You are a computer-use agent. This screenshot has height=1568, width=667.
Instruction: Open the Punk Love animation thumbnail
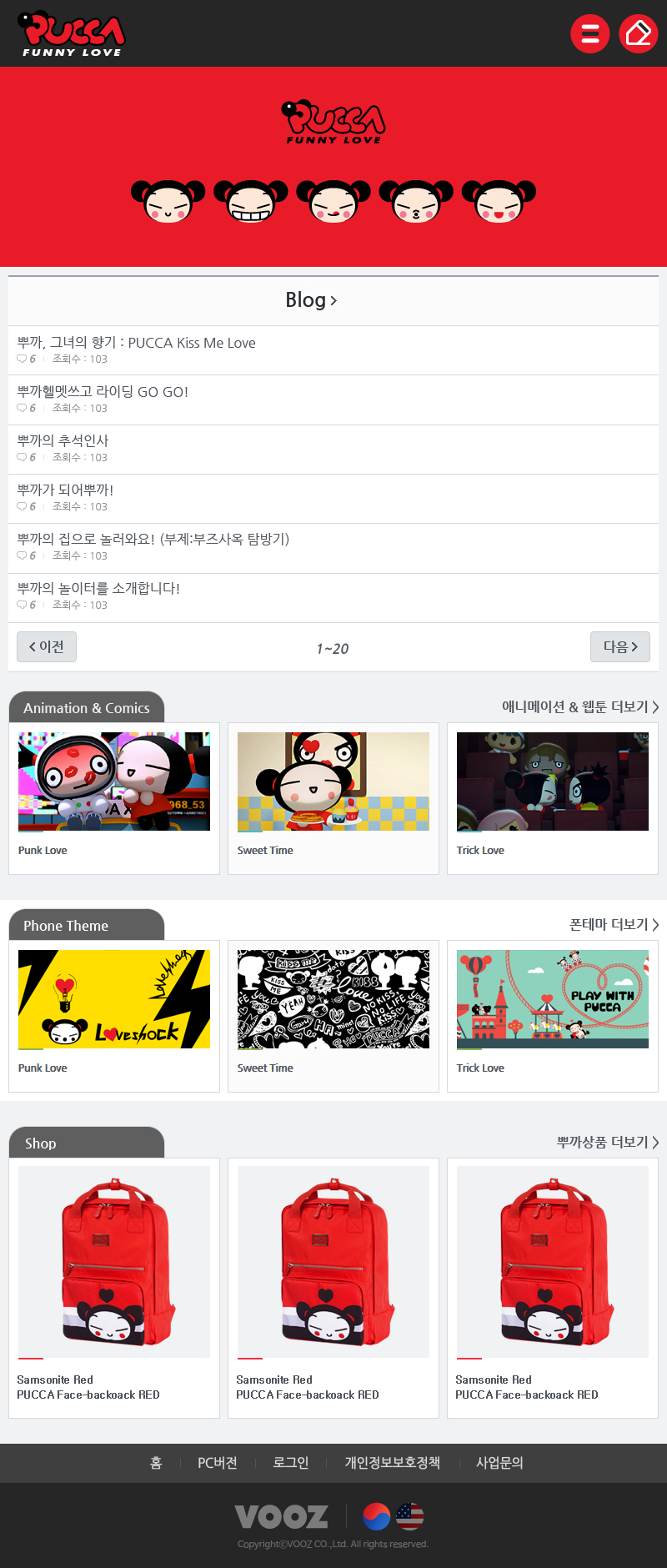[x=114, y=781]
